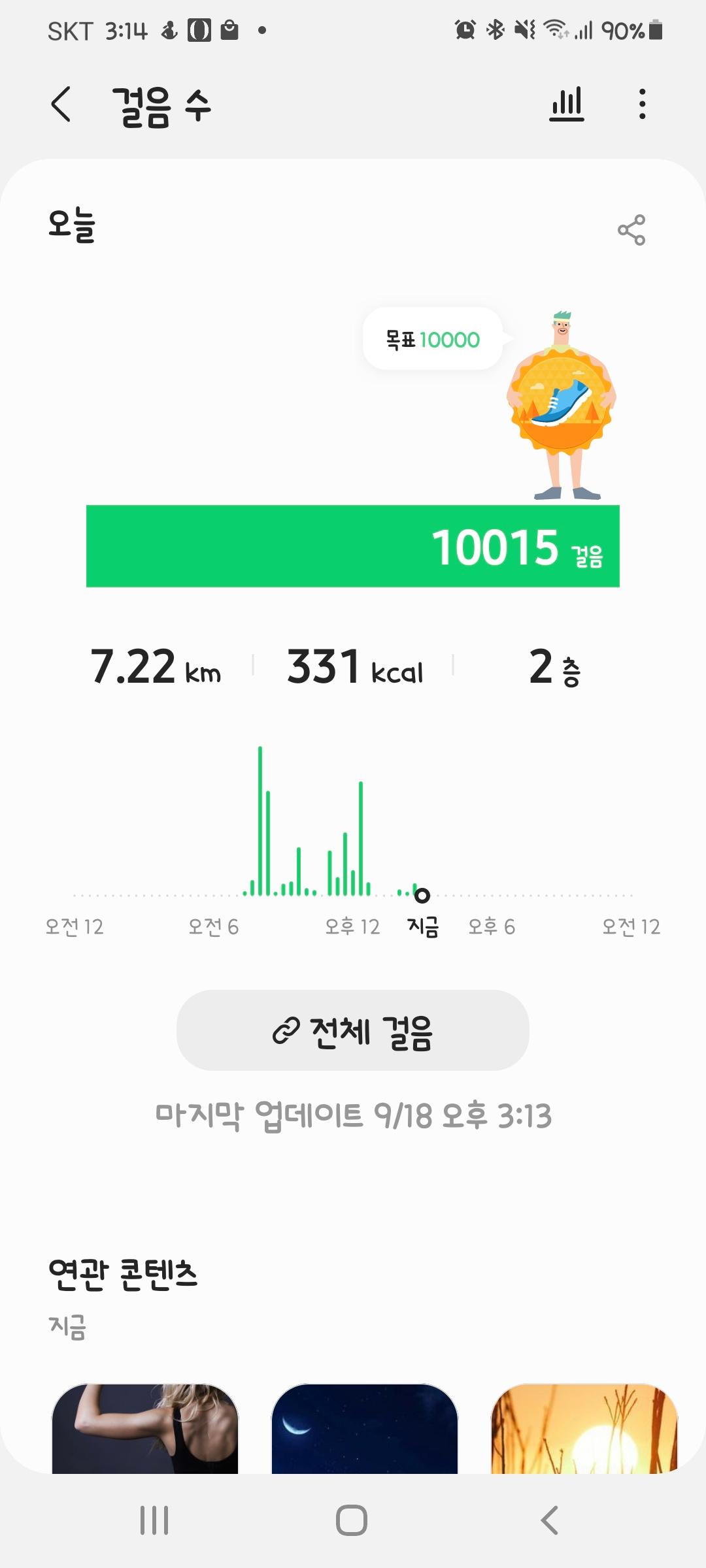Tap the 전체 걸음 button
Viewport: 706px width, 1568px height.
(353, 1030)
